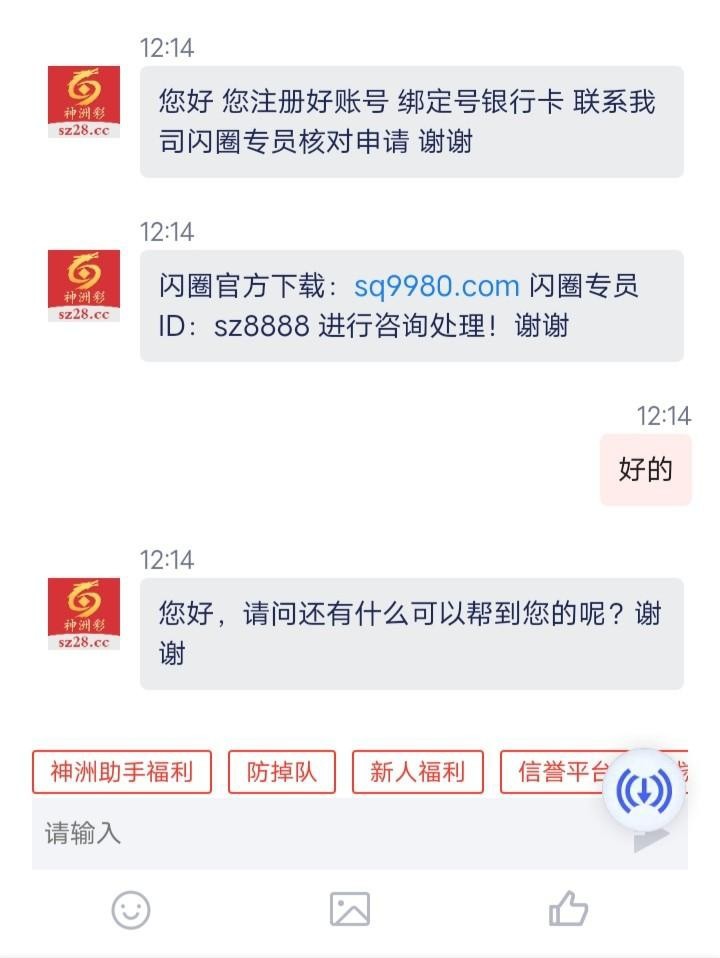Open the emoji picker
The width and height of the screenshot is (720, 958).
(x=131, y=910)
